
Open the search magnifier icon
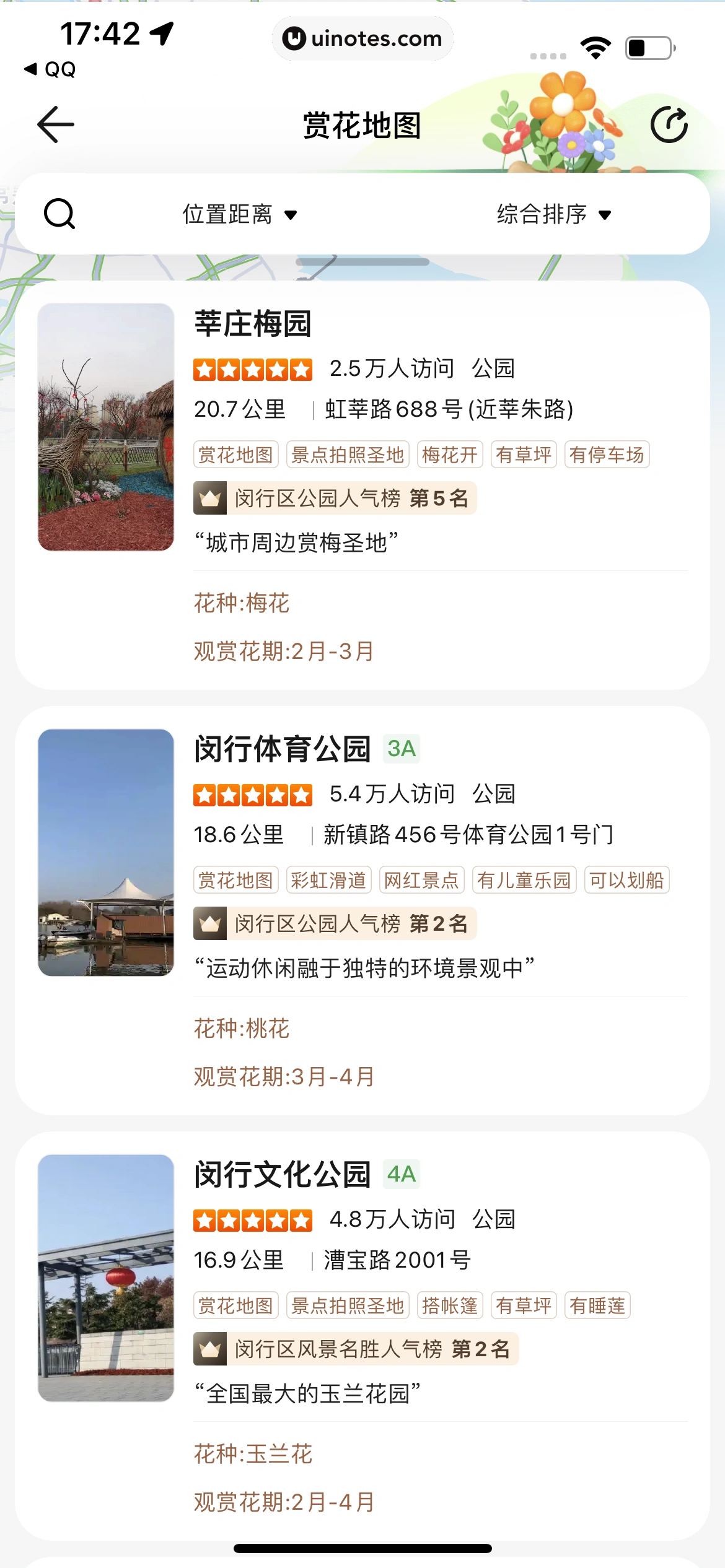point(59,214)
